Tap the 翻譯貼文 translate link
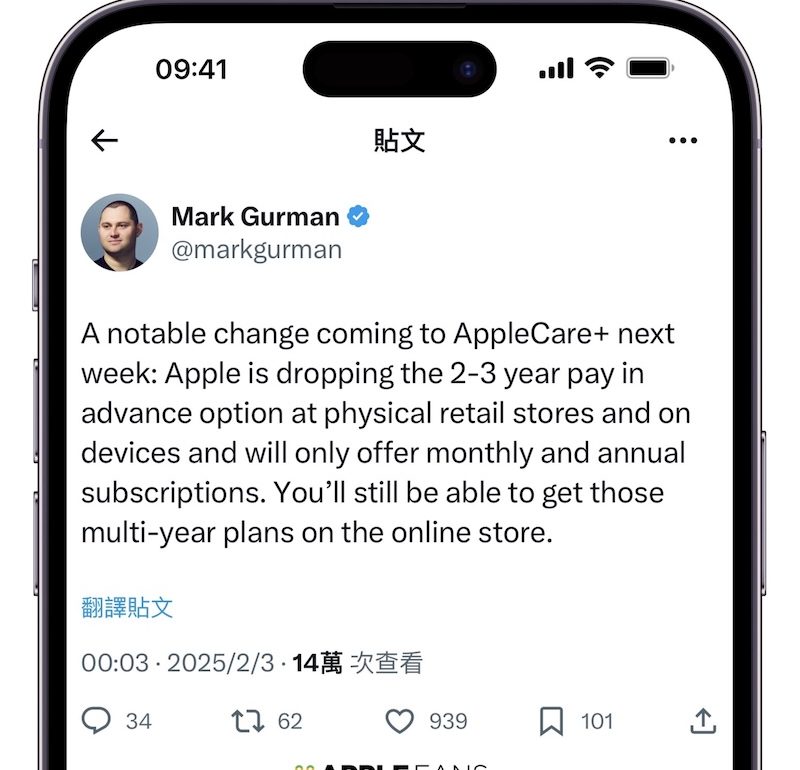Image resolution: width=800 pixels, height=770 pixels. pyautogui.click(x=127, y=607)
